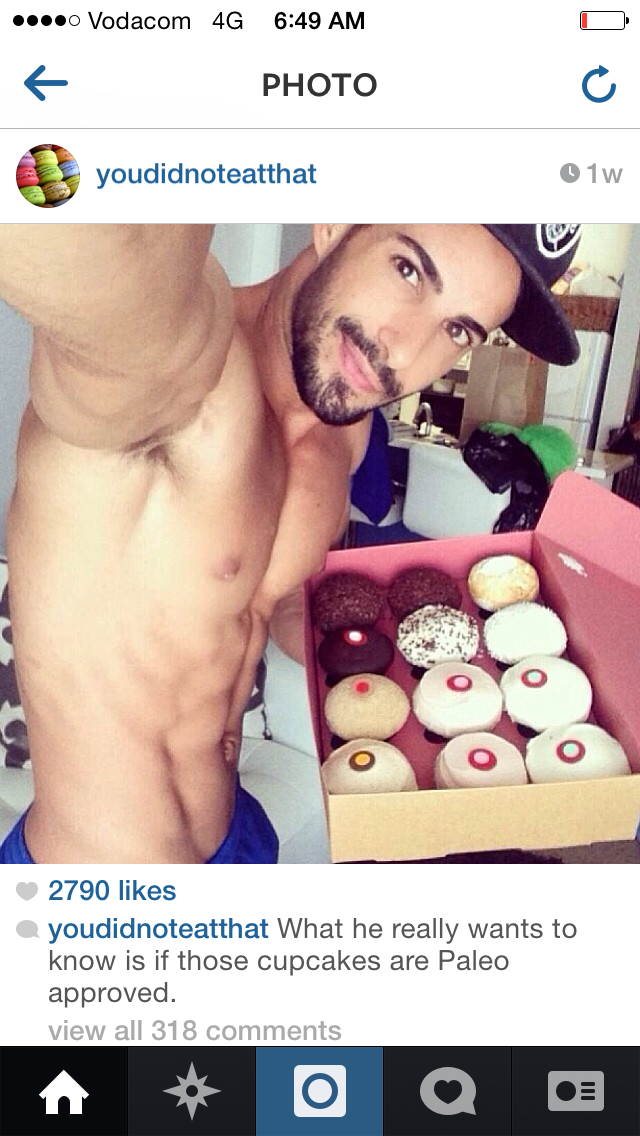The height and width of the screenshot is (1136, 640).
Task: Switch to the Home tab
Action: 64,1091
